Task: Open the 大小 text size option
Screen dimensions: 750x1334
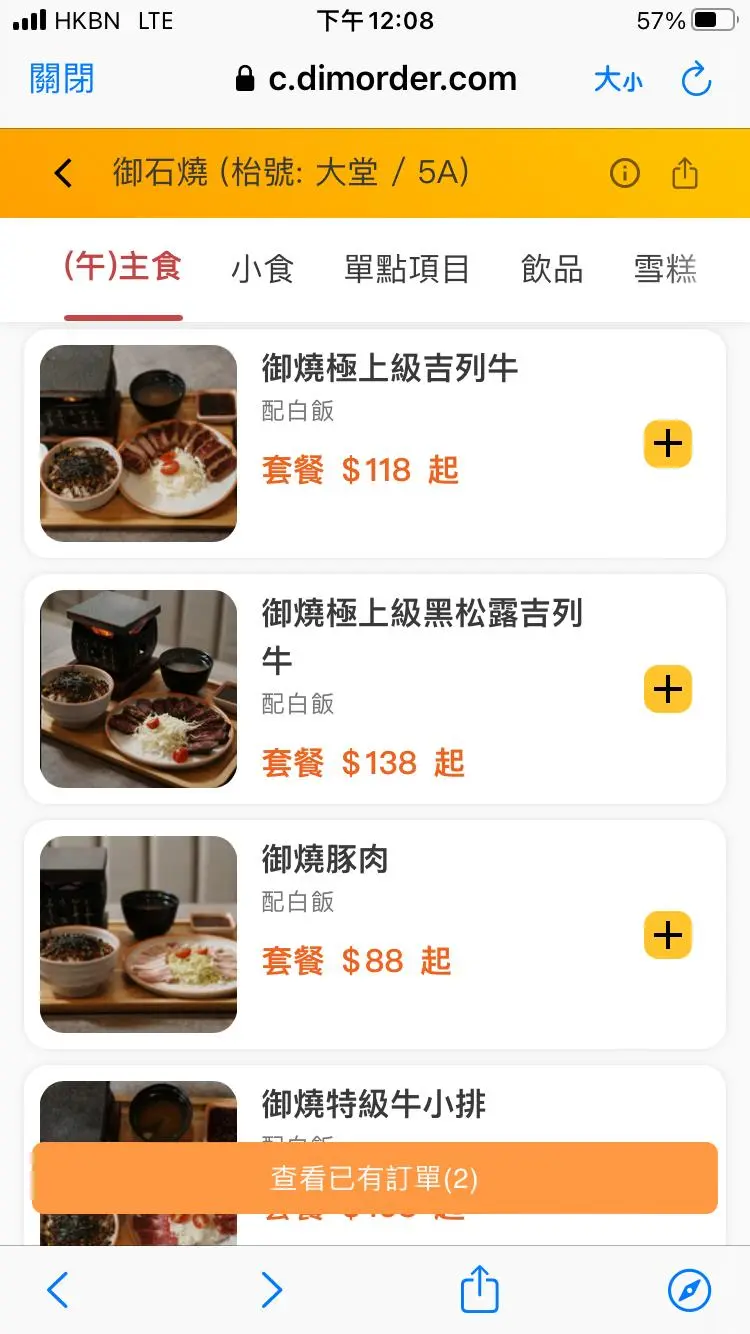Action: 618,80
